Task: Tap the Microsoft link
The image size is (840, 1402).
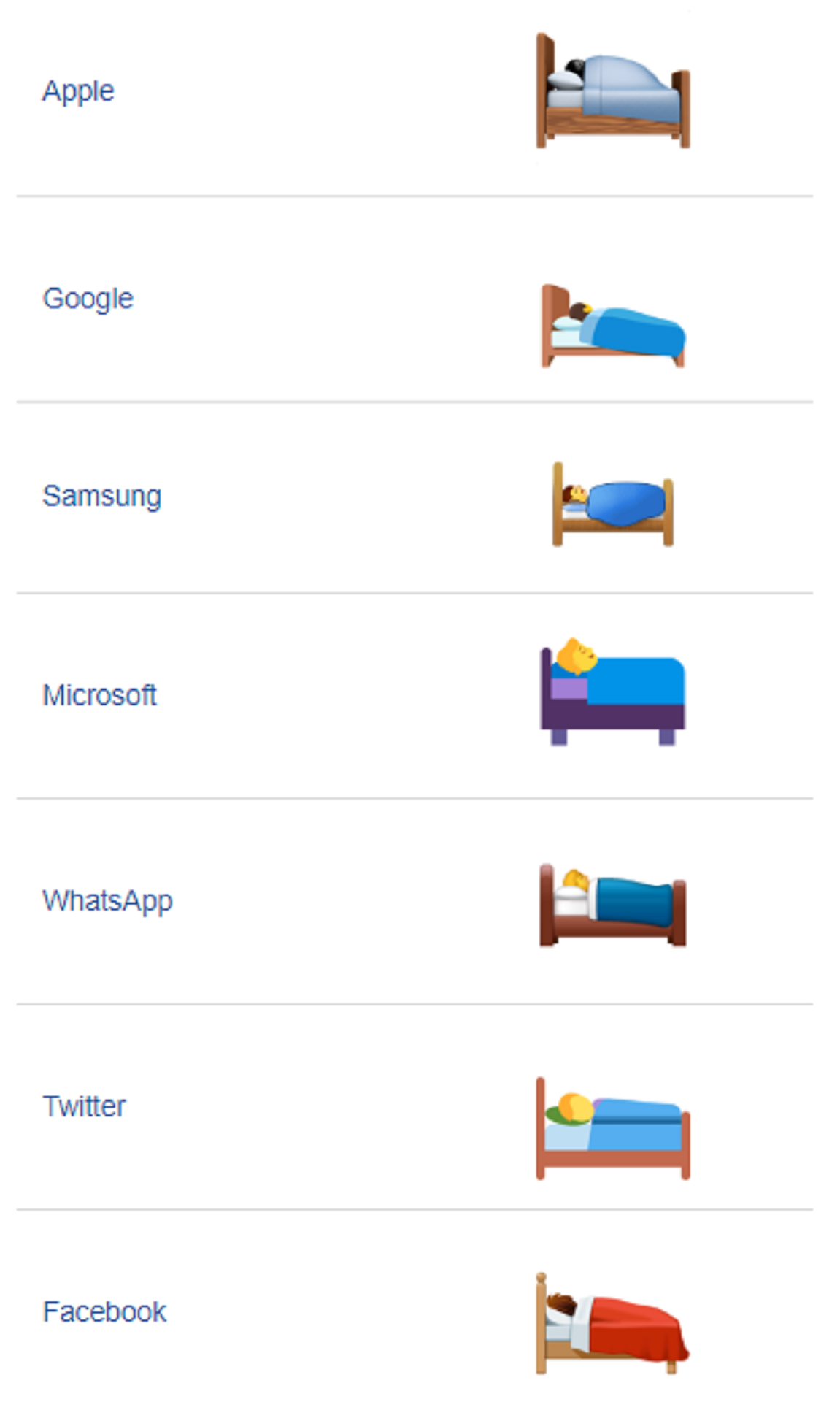Action: point(99,694)
